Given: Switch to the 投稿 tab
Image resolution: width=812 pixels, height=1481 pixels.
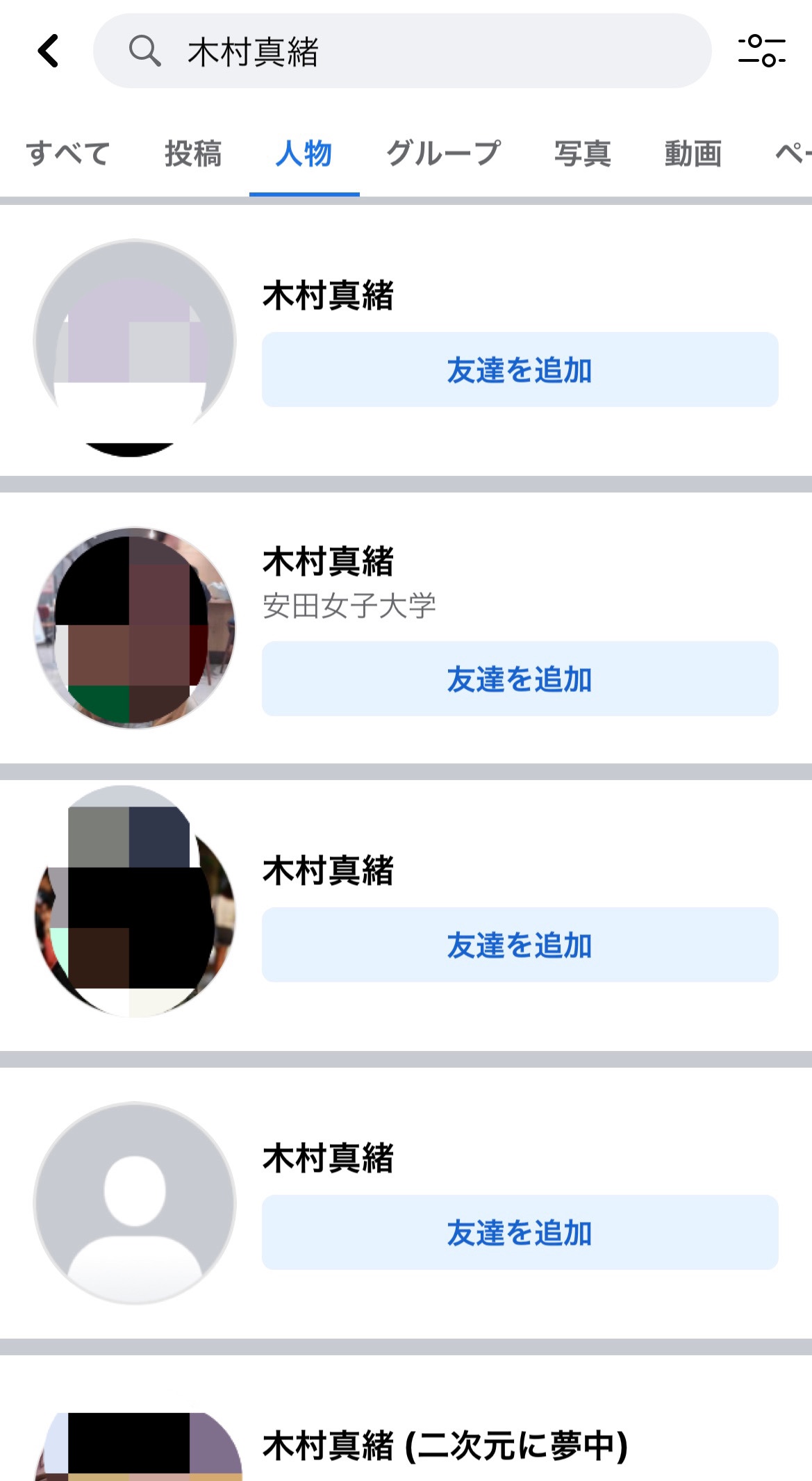Looking at the screenshot, I should click(x=193, y=154).
